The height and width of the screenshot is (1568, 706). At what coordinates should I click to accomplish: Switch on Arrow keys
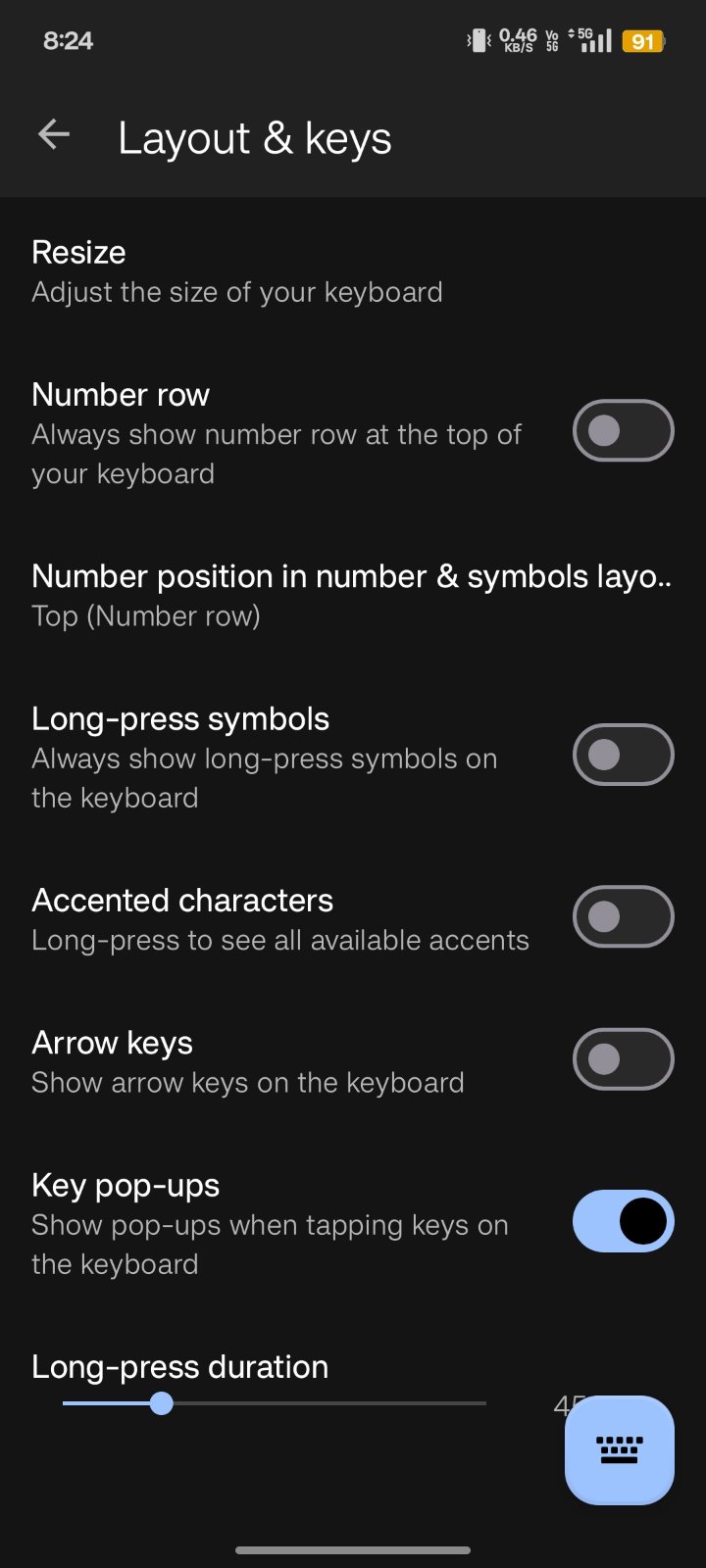pyautogui.click(x=623, y=1059)
